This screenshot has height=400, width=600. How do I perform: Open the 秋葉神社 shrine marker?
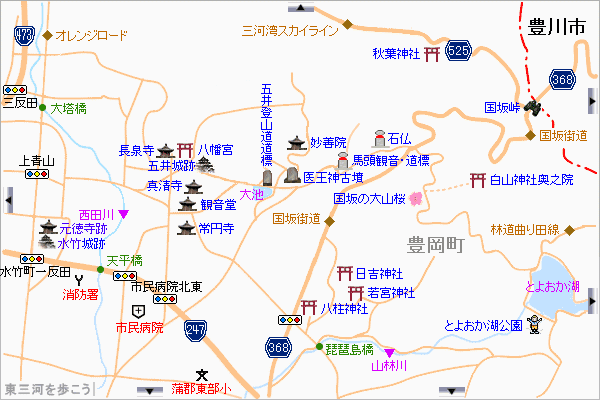click(433, 54)
